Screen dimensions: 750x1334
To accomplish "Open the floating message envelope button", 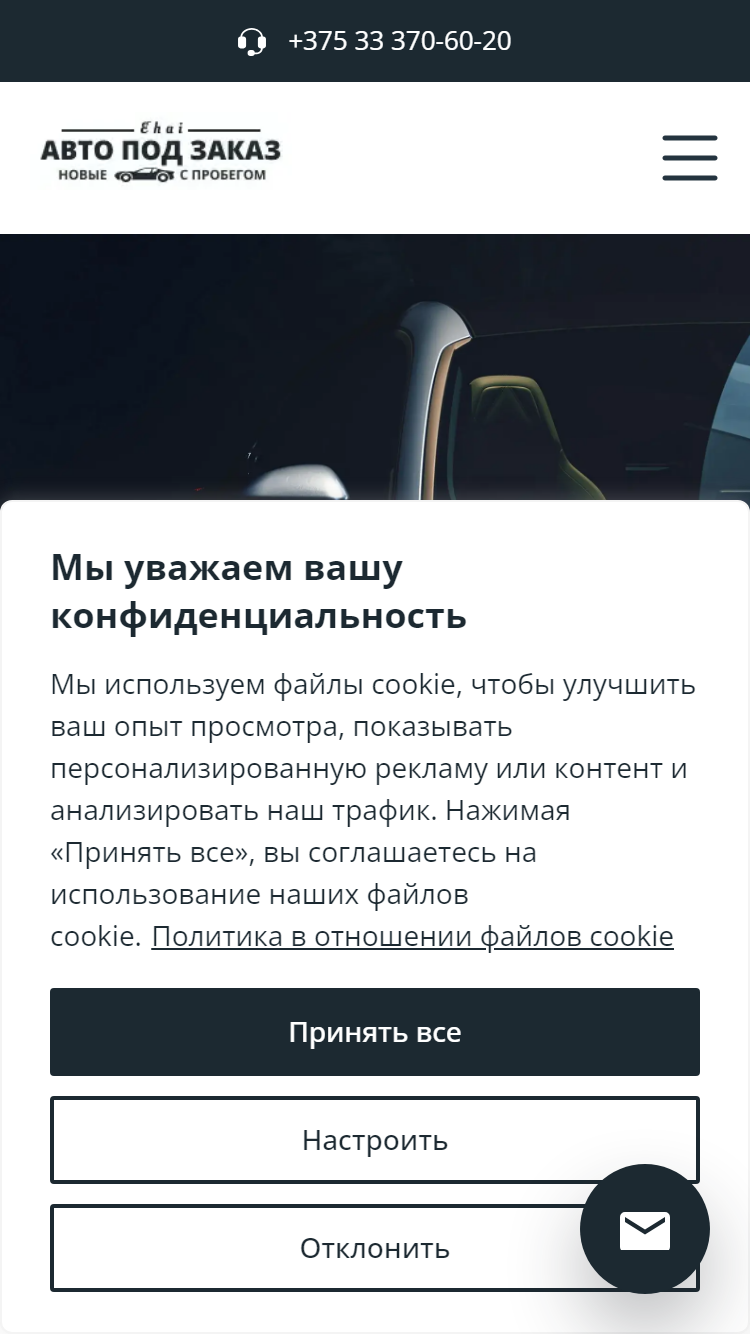I will click(x=645, y=1229).
